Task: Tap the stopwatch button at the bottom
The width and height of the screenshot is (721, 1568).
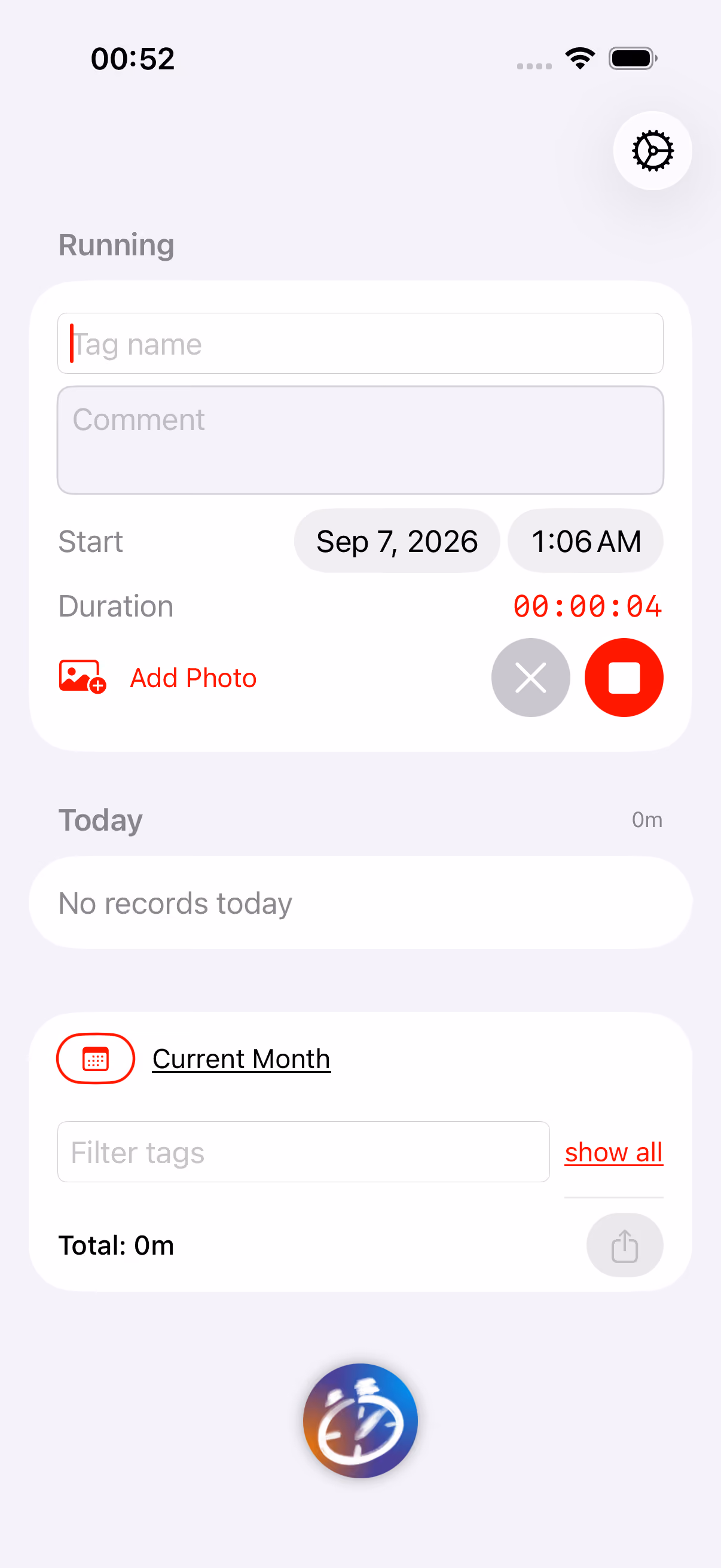Action: pos(360,1421)
